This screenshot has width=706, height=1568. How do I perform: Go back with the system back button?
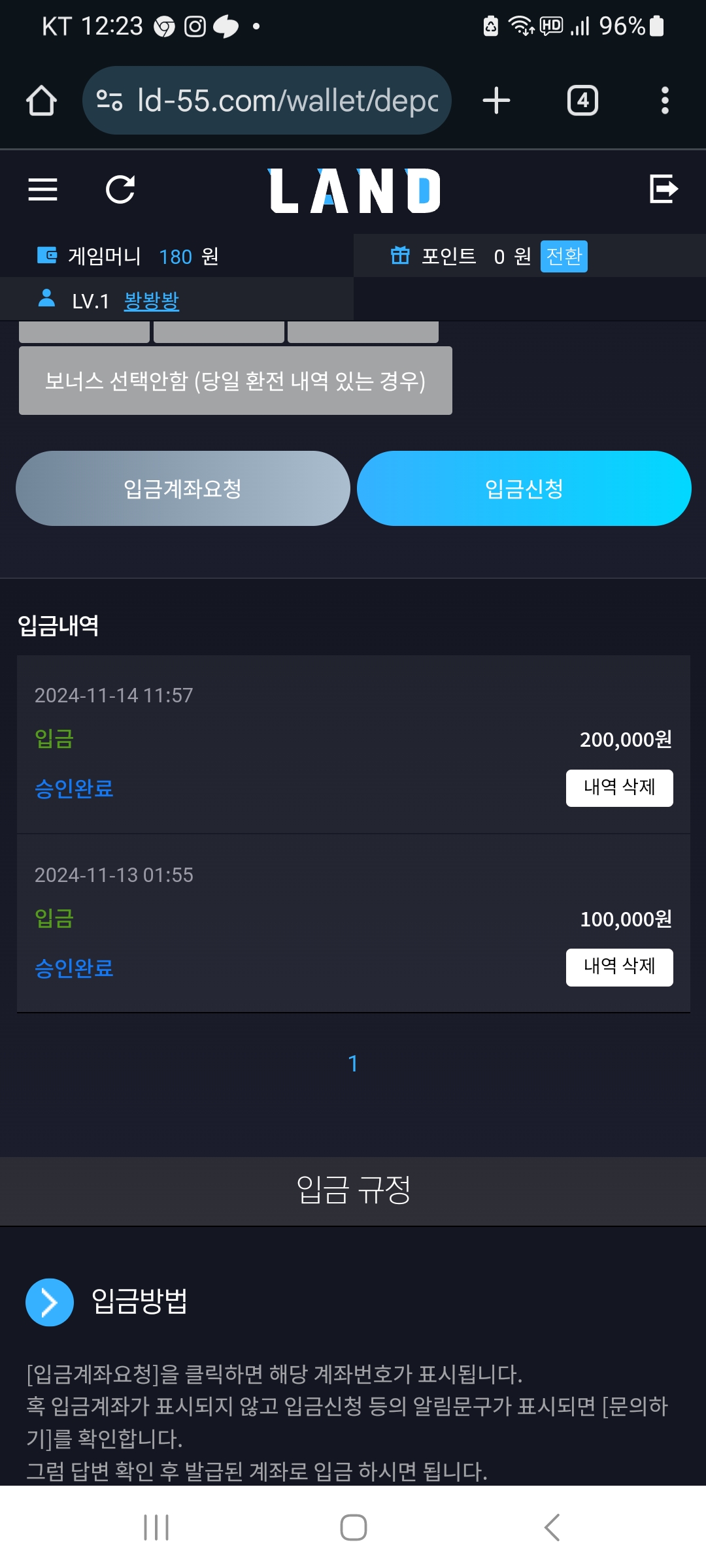(552, 1527)
